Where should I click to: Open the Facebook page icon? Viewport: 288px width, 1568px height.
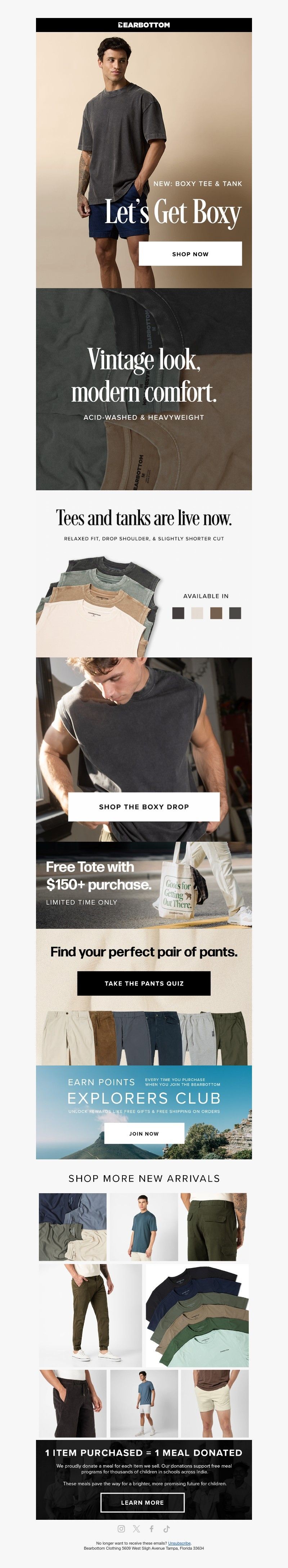coord(152,1528)
